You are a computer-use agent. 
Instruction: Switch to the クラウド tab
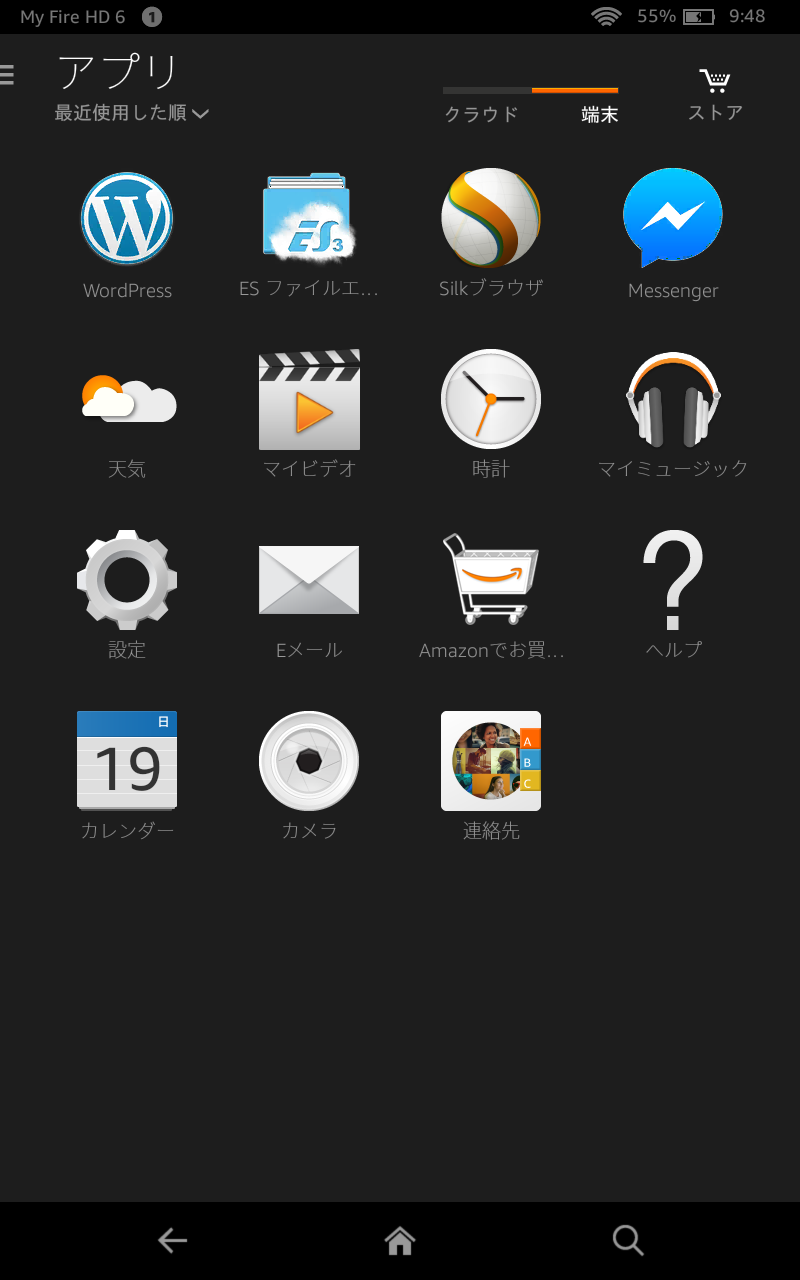click(482, 113)
